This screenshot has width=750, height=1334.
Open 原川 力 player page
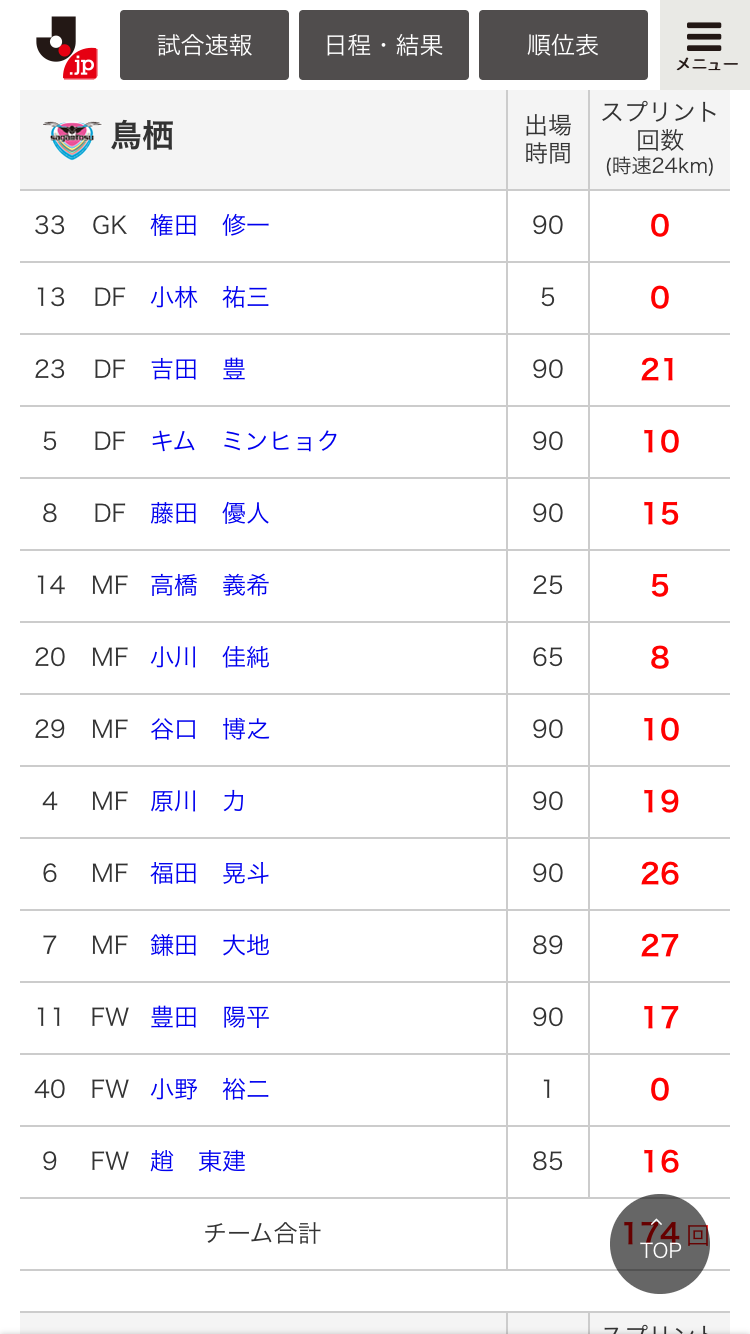[198, 801]
